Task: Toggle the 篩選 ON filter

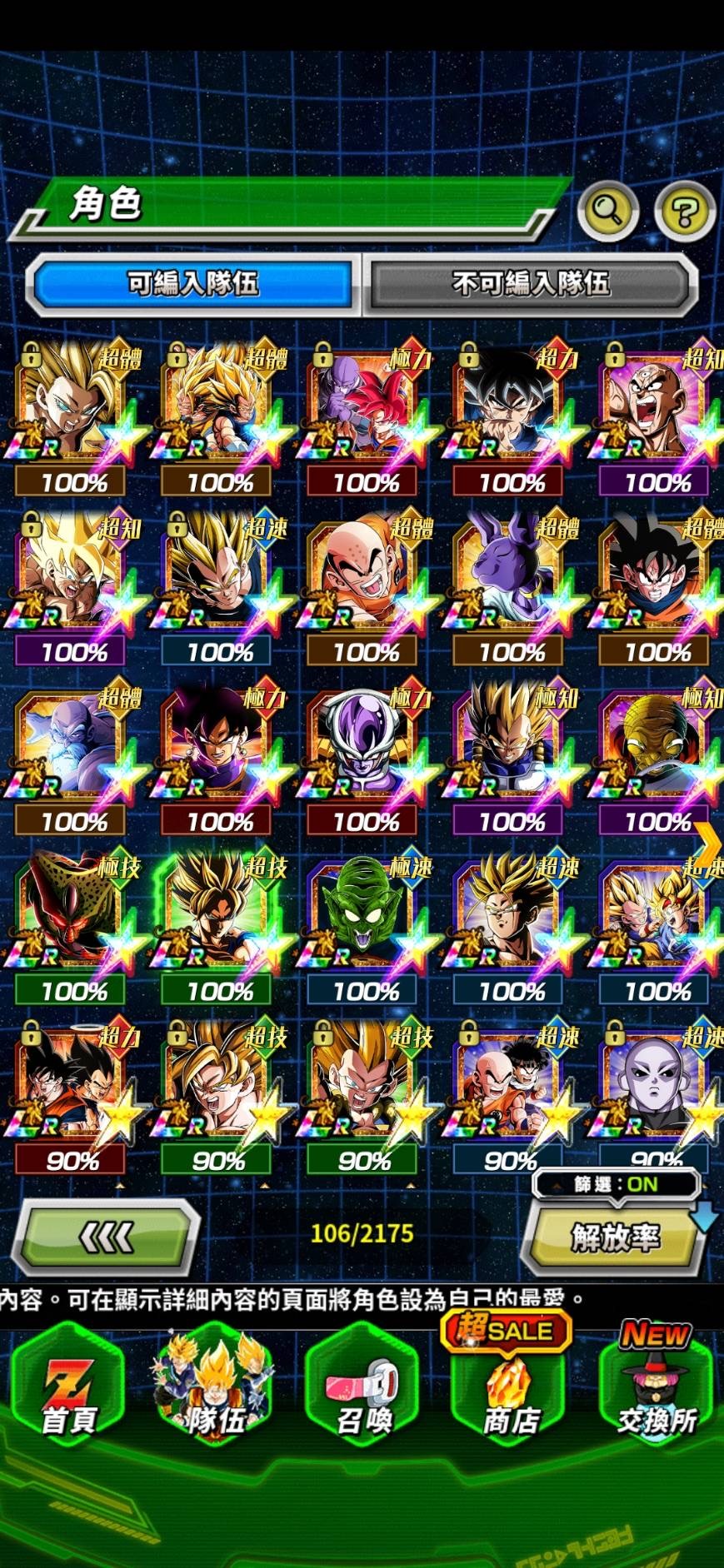Action: tap(616, 1184)
